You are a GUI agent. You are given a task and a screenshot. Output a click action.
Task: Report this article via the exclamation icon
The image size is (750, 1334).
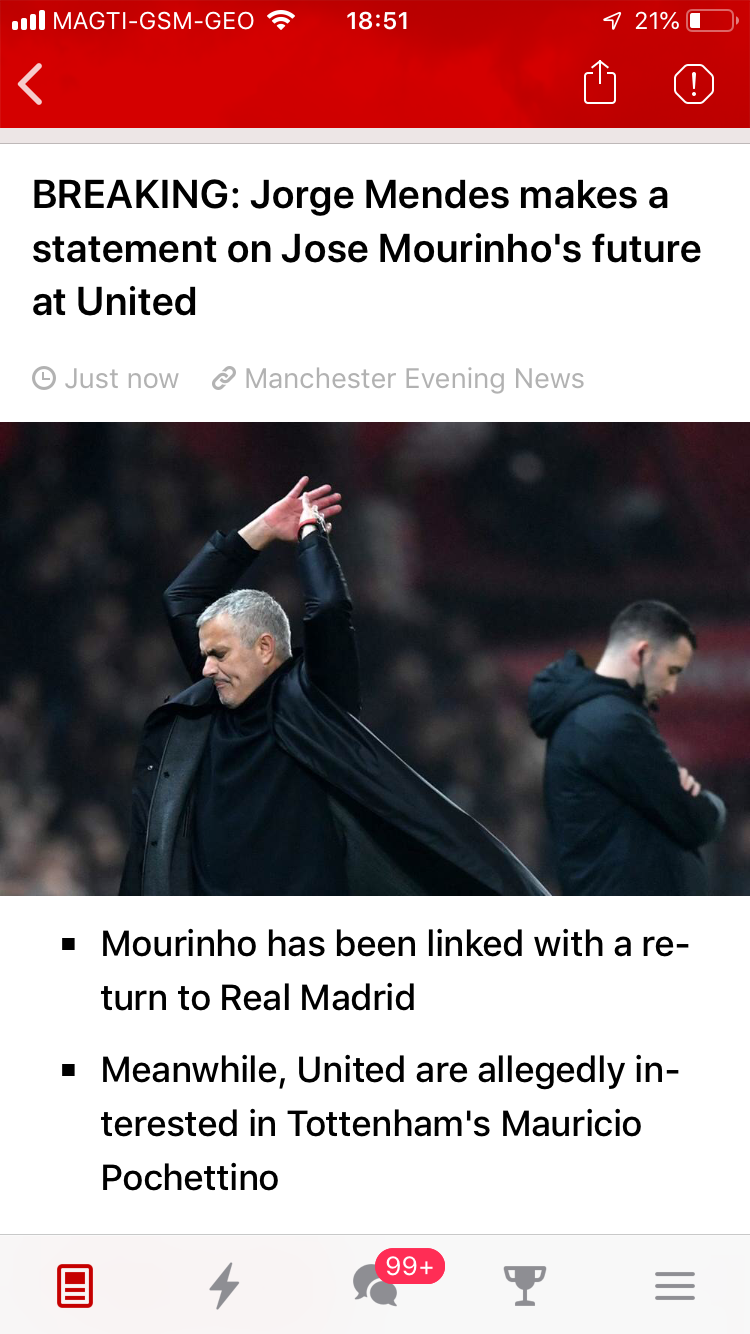(x=693, y=84)
